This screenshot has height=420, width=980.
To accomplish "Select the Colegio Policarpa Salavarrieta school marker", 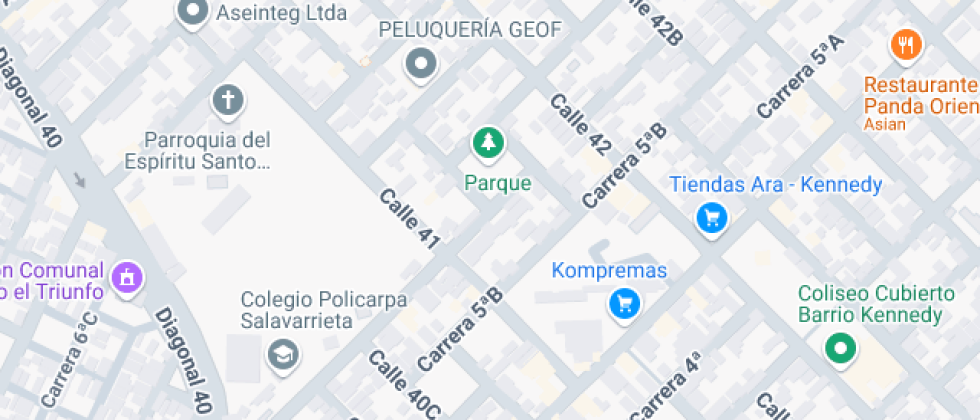I will tap(283, 353).
